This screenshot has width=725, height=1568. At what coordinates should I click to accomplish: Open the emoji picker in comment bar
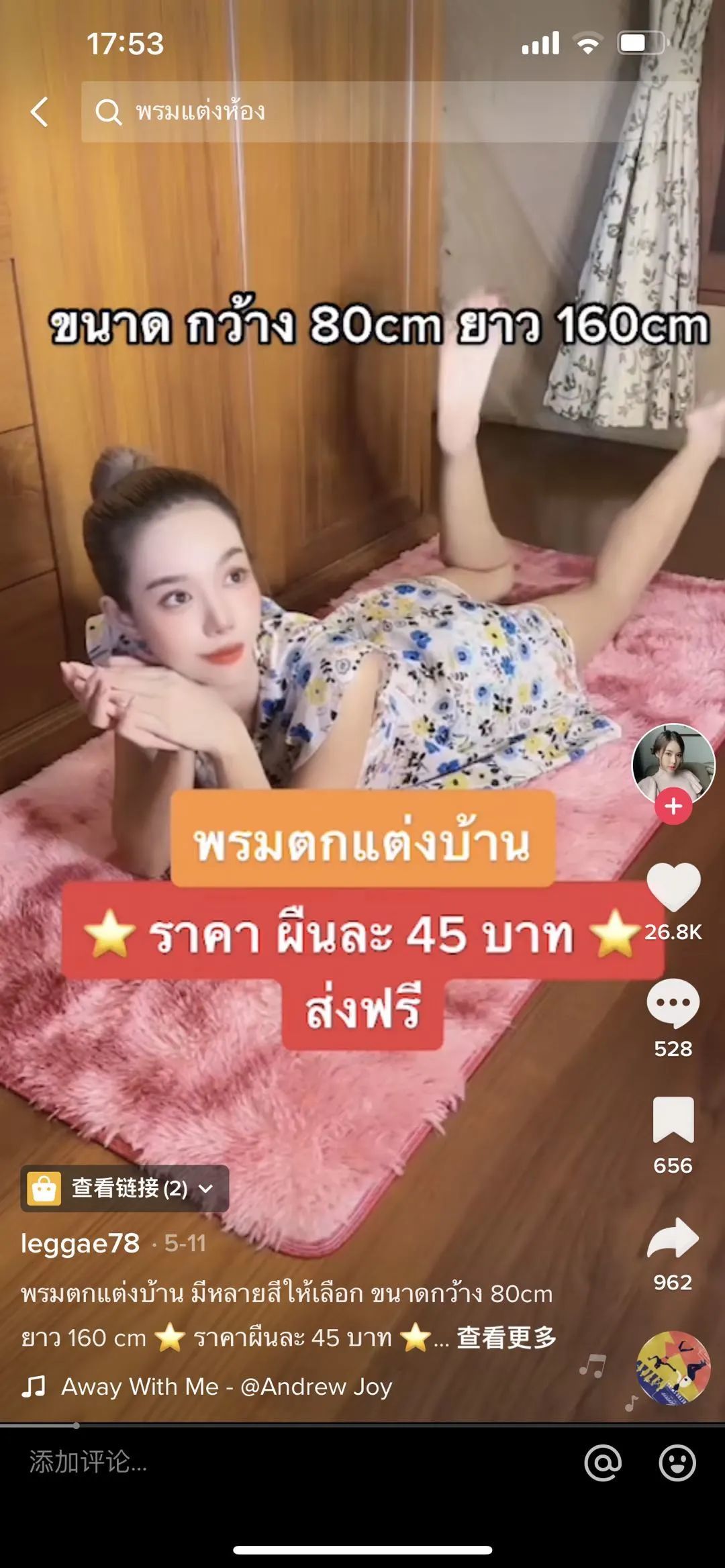[x=677, y=1463]
